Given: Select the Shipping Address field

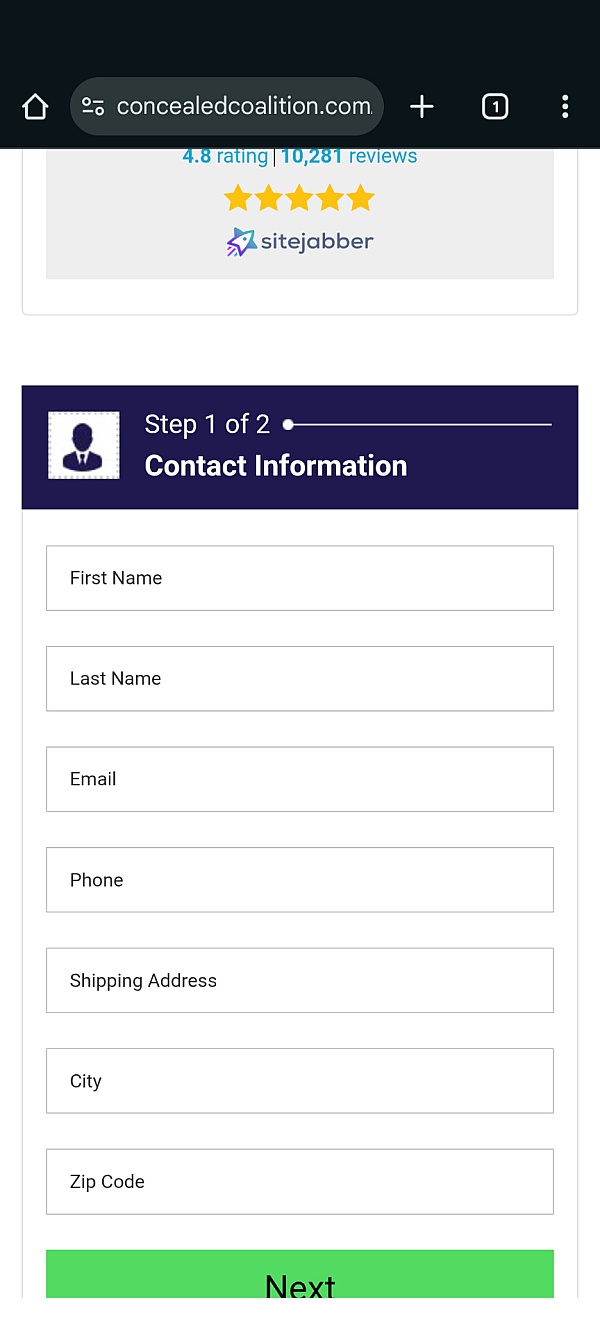Looking at the screenshot, I should point(300,980).
